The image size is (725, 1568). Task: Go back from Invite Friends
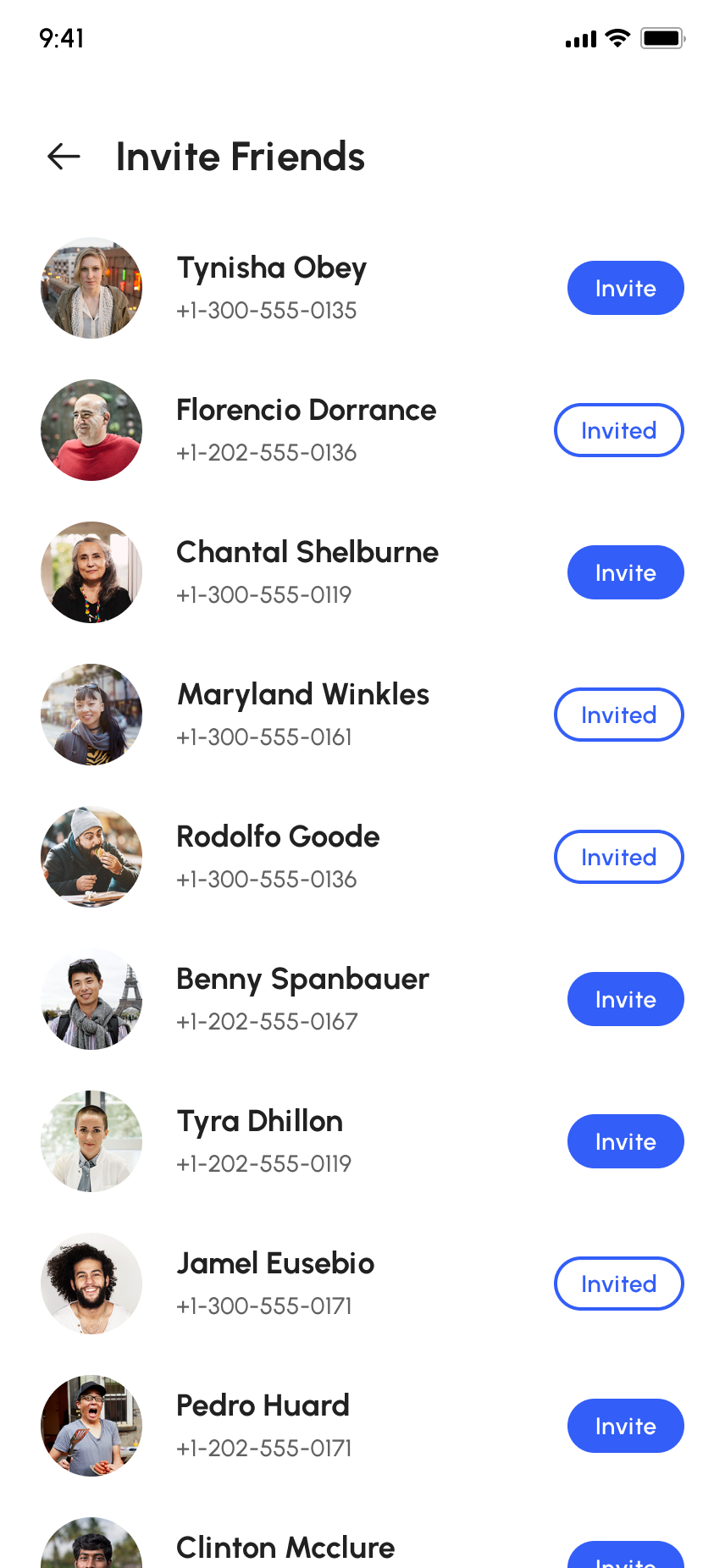pos(64,157)
